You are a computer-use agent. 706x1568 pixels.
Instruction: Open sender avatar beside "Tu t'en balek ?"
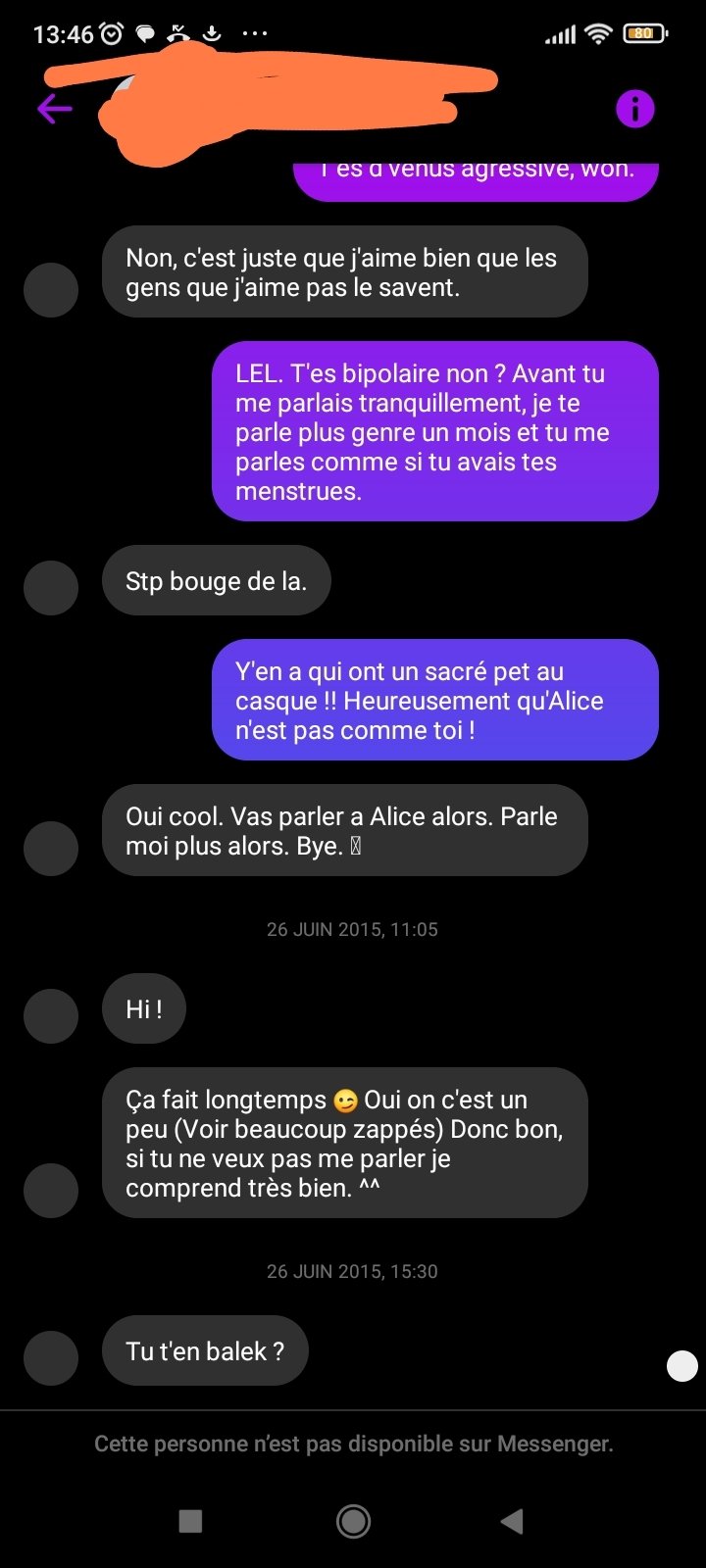(51, 1358)
